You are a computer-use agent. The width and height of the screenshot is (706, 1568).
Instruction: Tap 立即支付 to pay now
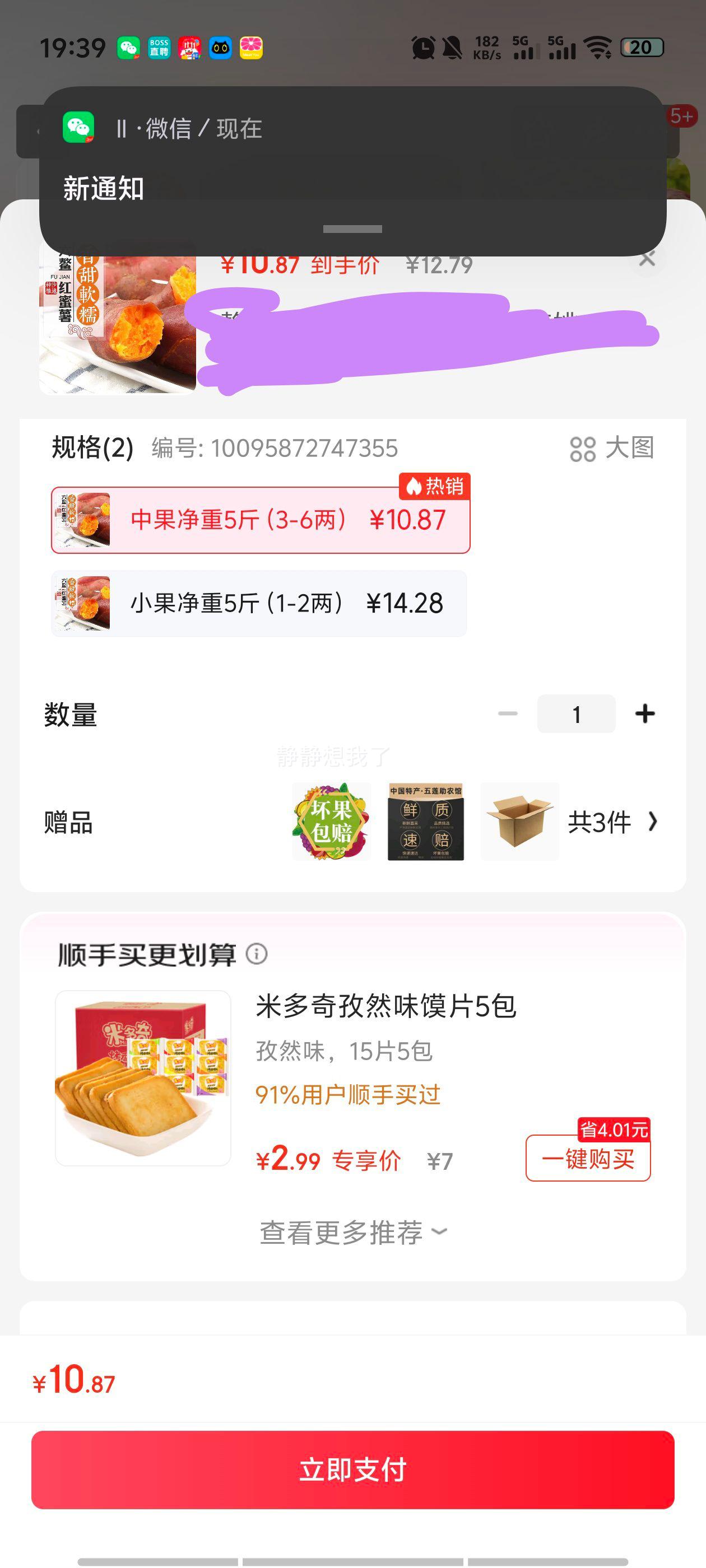click(352, 1469)
